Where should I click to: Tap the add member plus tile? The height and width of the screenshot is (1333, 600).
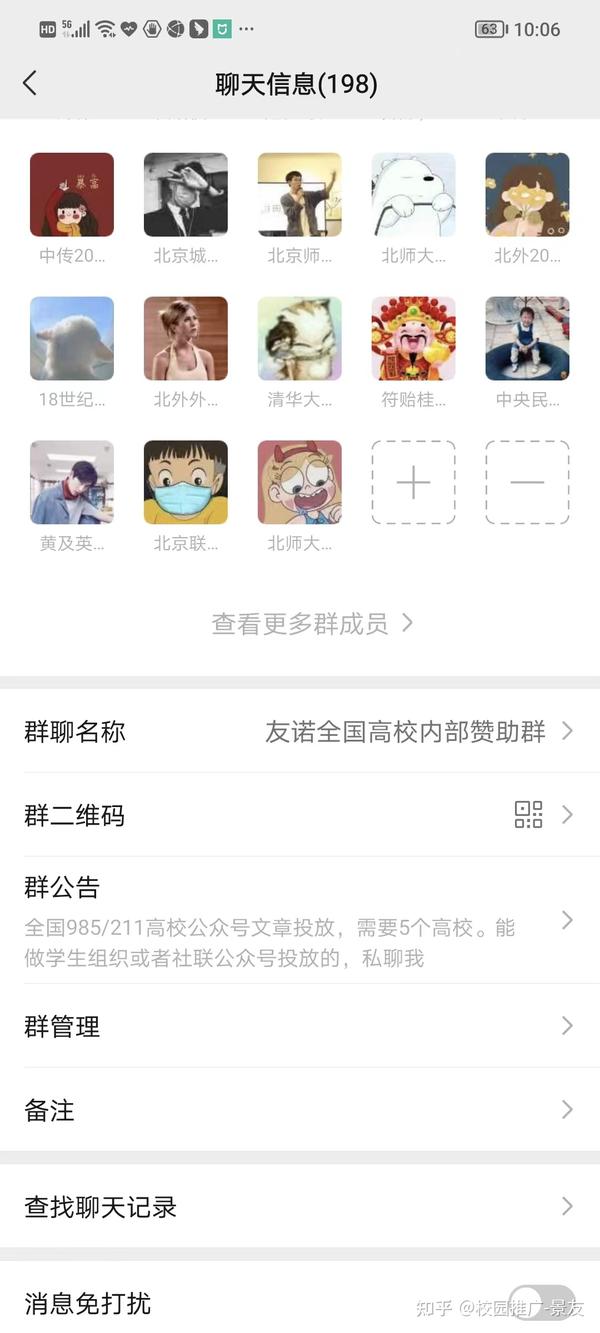tap(413, 483)
